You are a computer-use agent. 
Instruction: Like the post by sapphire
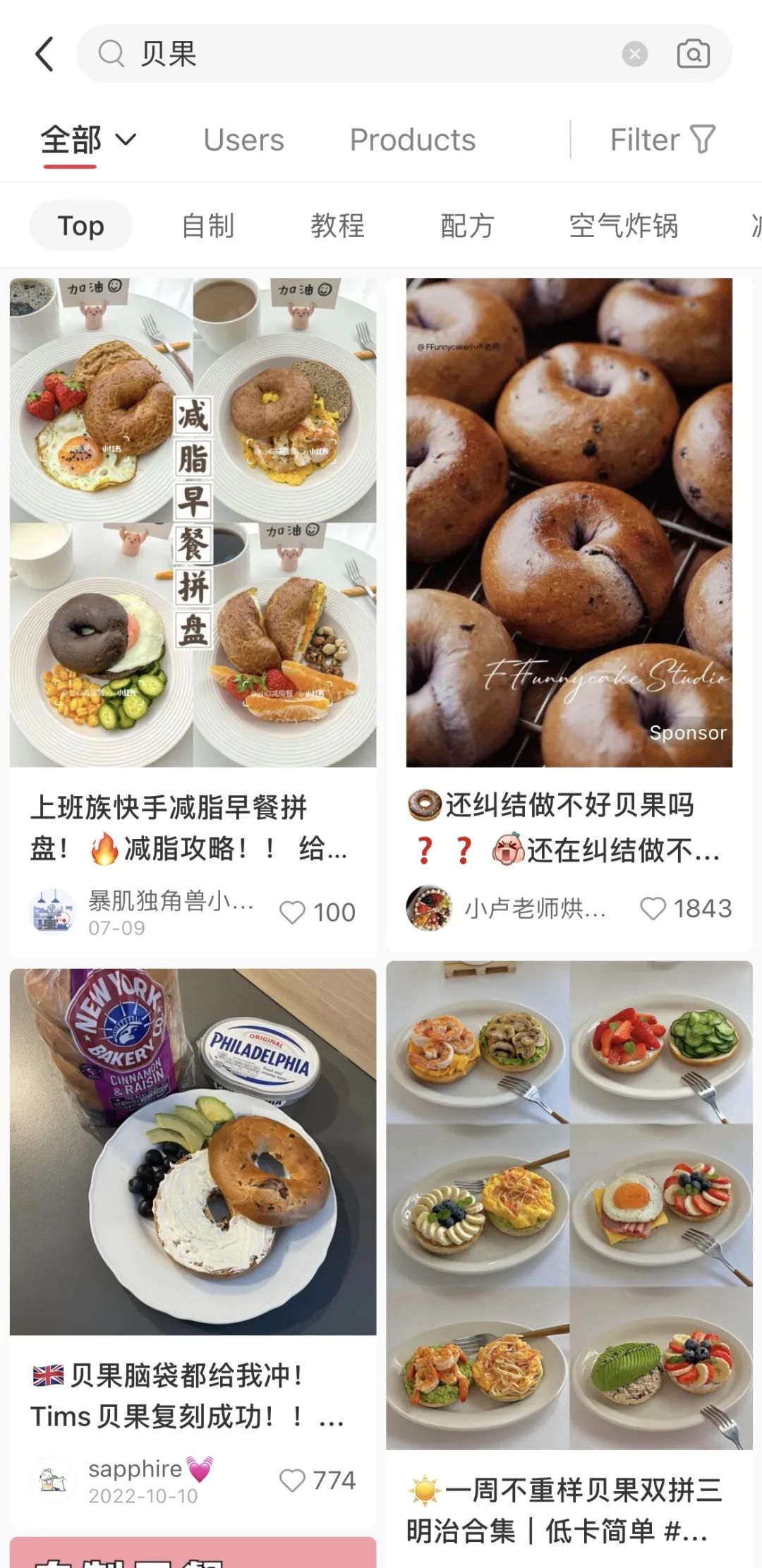(x=292, y=1480)
